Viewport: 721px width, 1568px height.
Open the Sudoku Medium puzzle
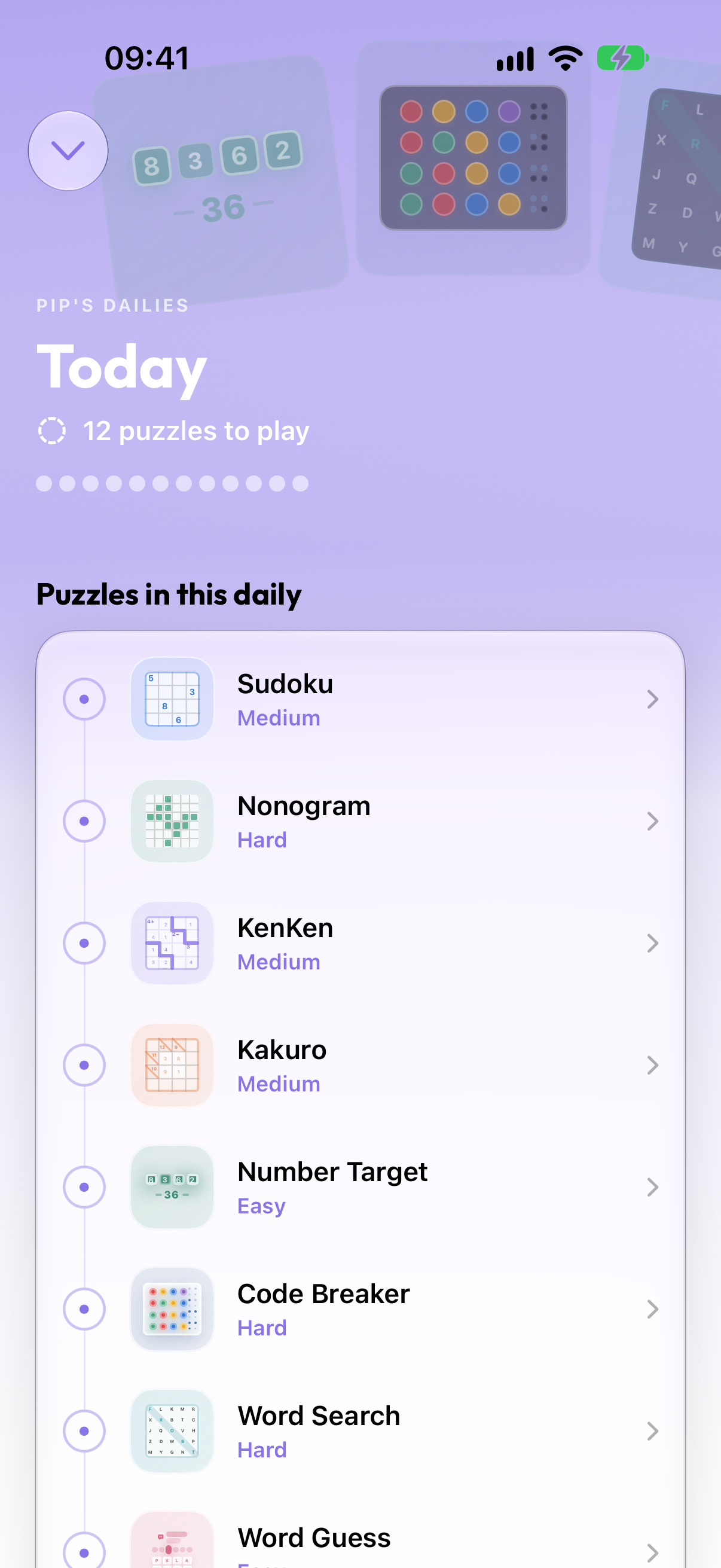[x=361, y=698]
